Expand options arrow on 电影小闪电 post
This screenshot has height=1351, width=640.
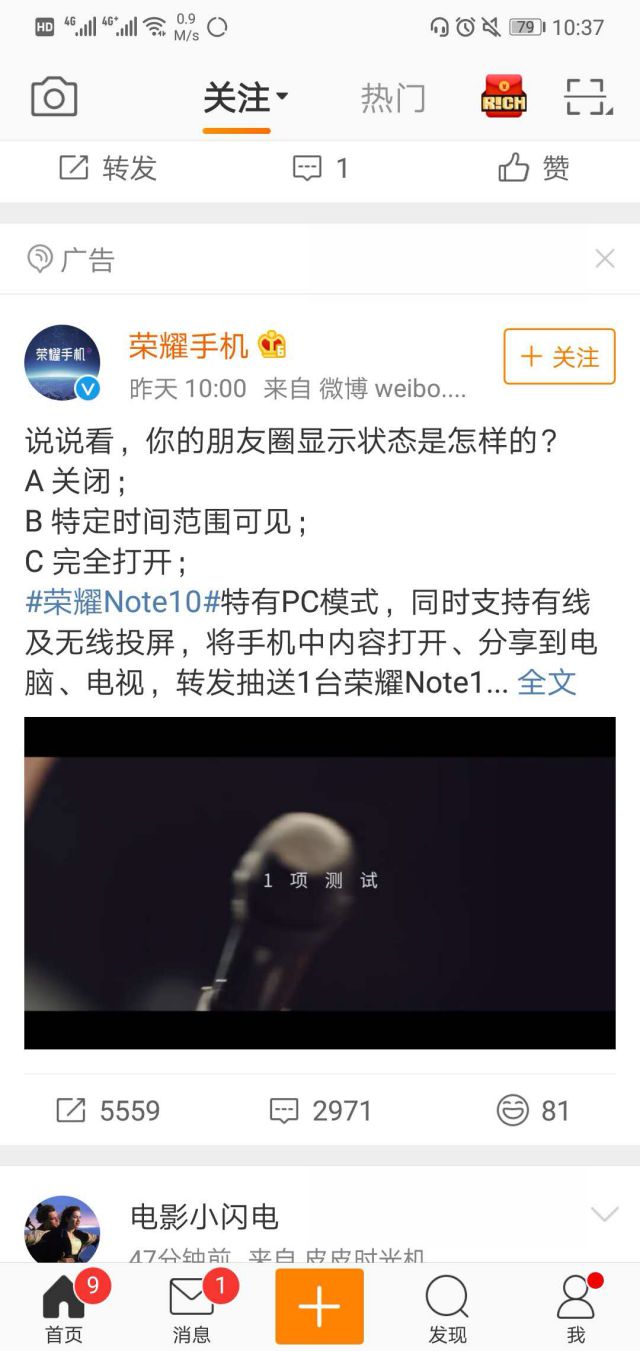[x=604, y=1215]
